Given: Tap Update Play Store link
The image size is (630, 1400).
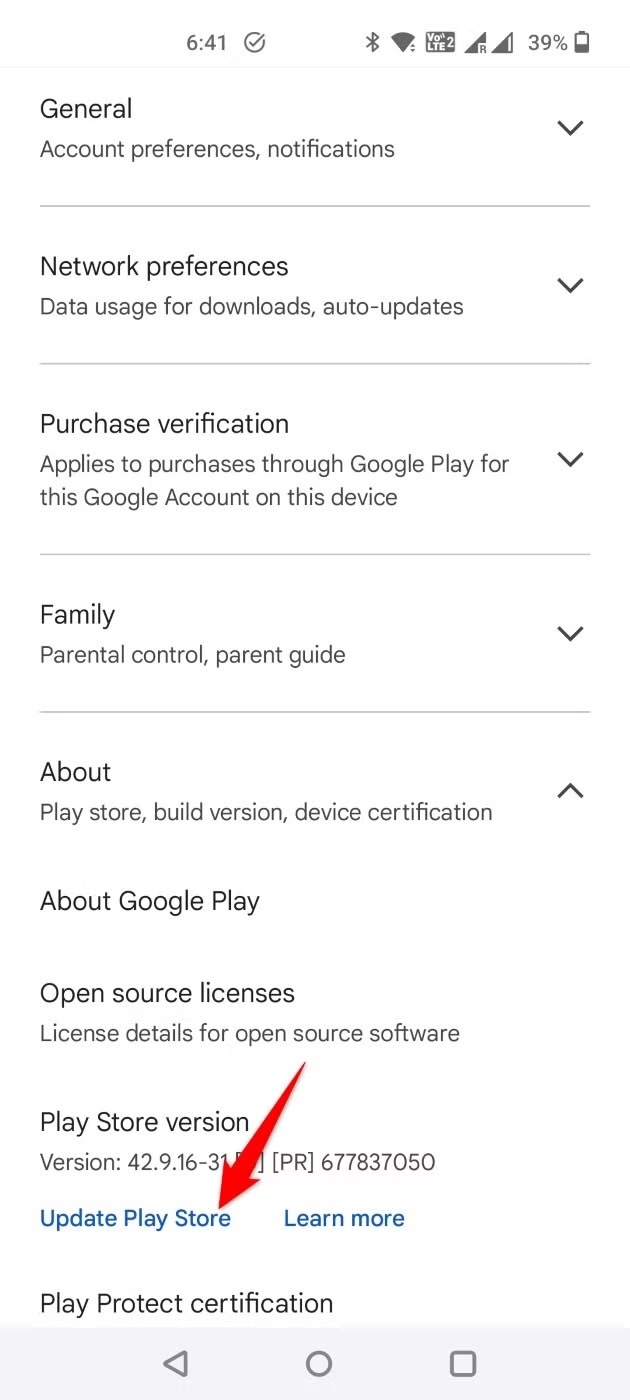Looking at the screenshot, I should click(135, 1218).
